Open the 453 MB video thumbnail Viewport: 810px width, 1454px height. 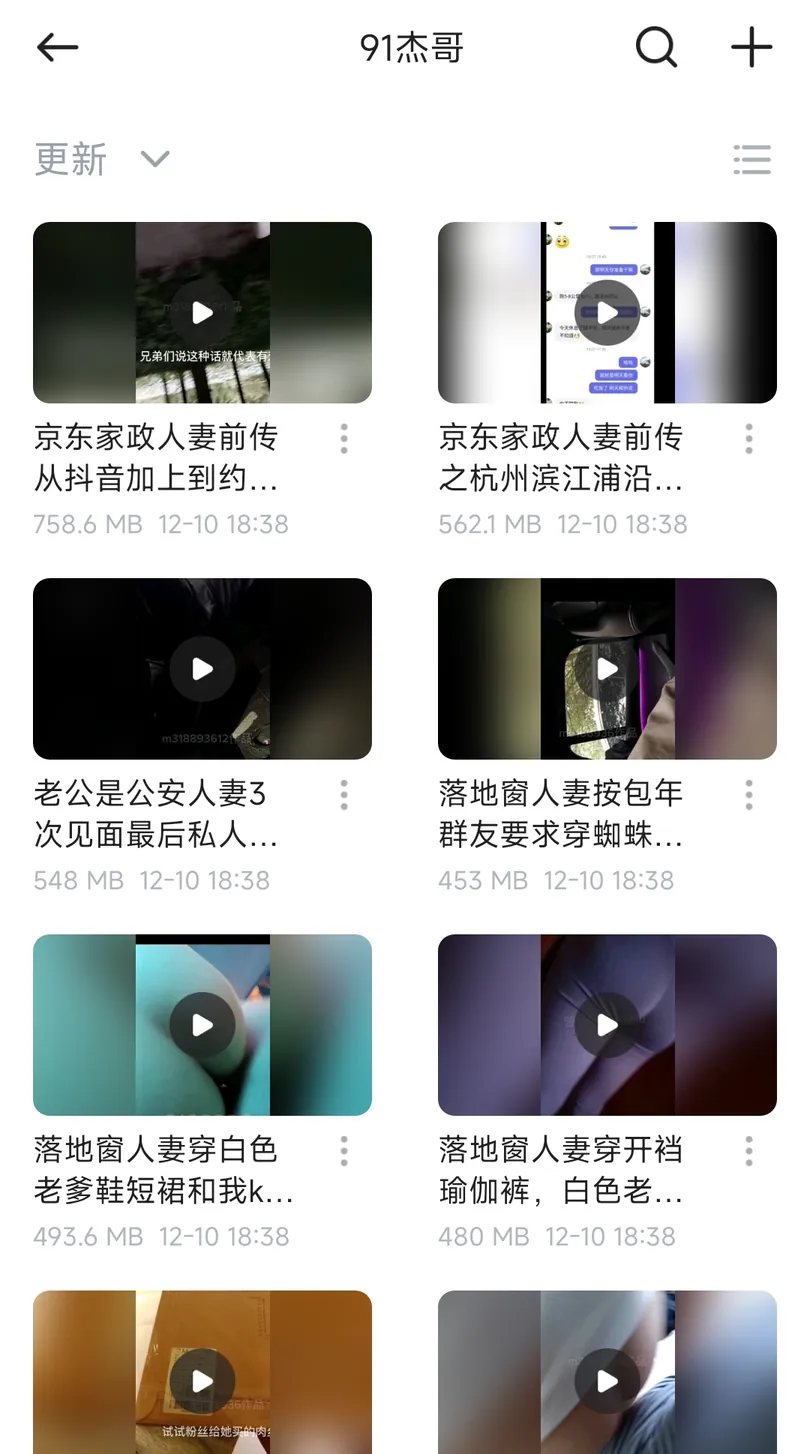click(607, 669)
